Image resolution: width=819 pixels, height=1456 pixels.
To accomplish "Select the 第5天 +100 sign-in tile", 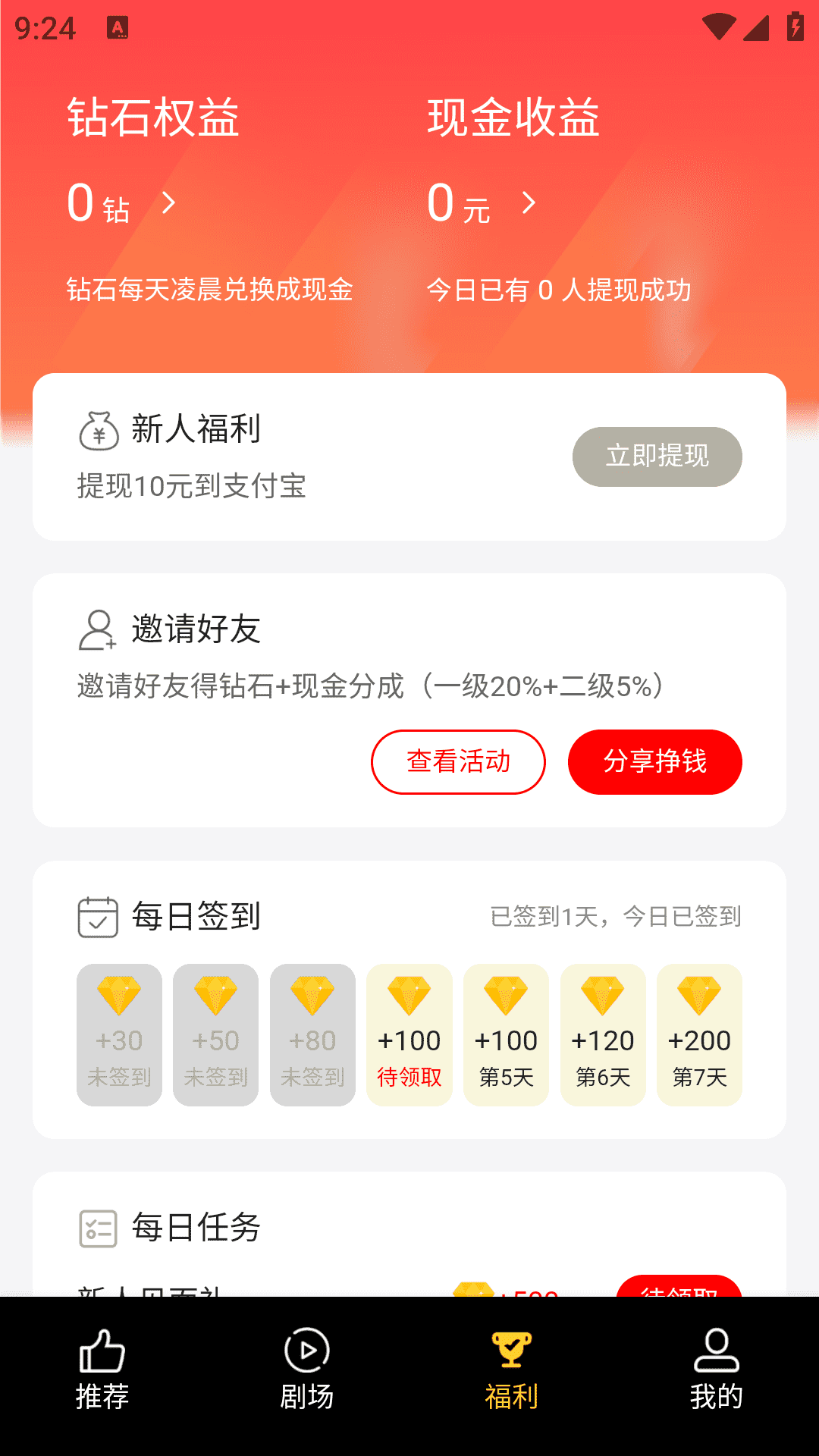I will tap(506, 1034).
